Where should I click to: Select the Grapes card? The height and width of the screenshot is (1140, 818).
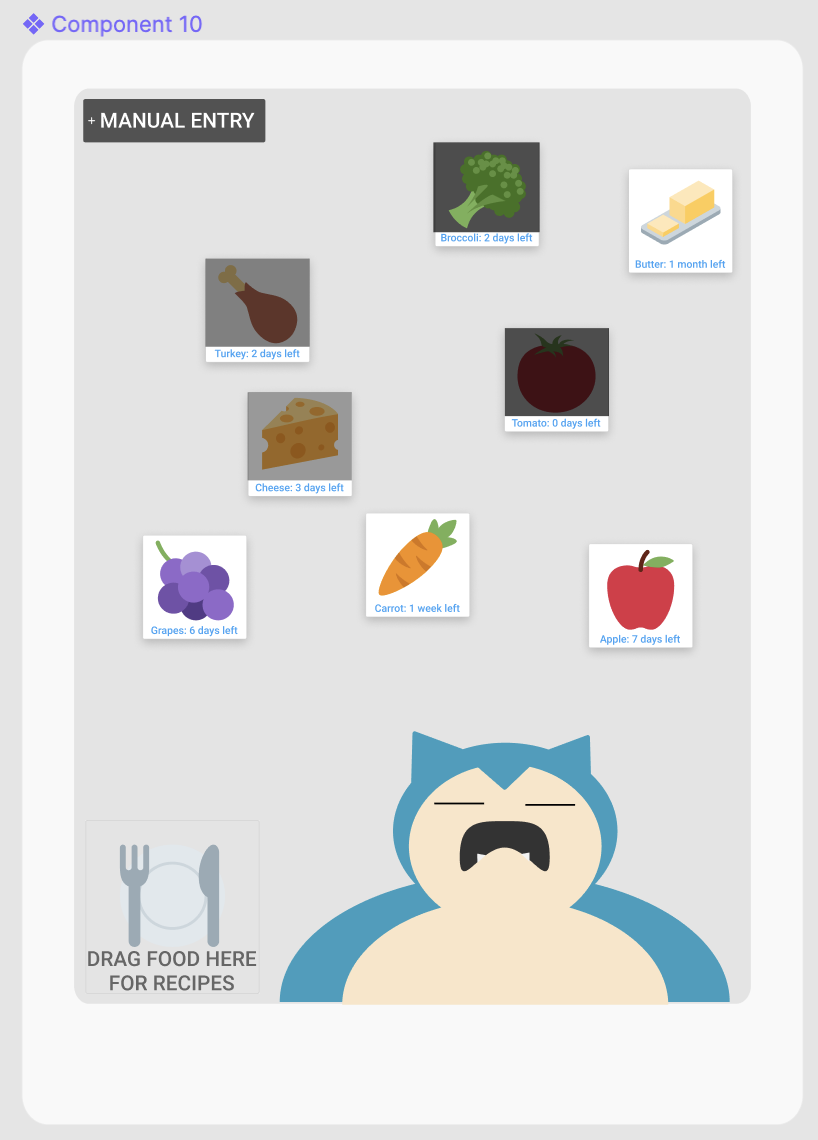point(194,587)
